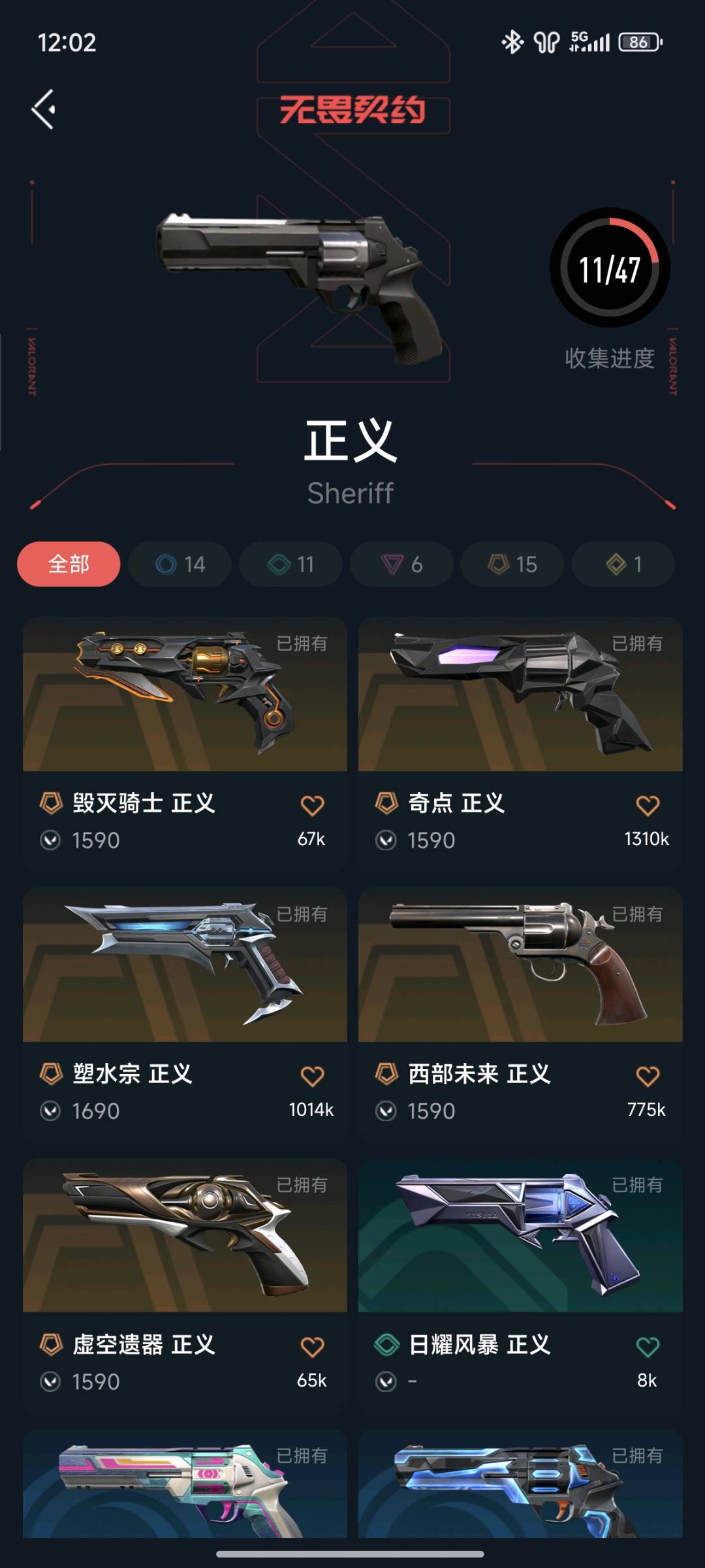This screenshot has height=1568, width=705.
Task: Open the 毁灭骑士 正义 skin card
Action: pyautogui.click(x=185, y=694)
